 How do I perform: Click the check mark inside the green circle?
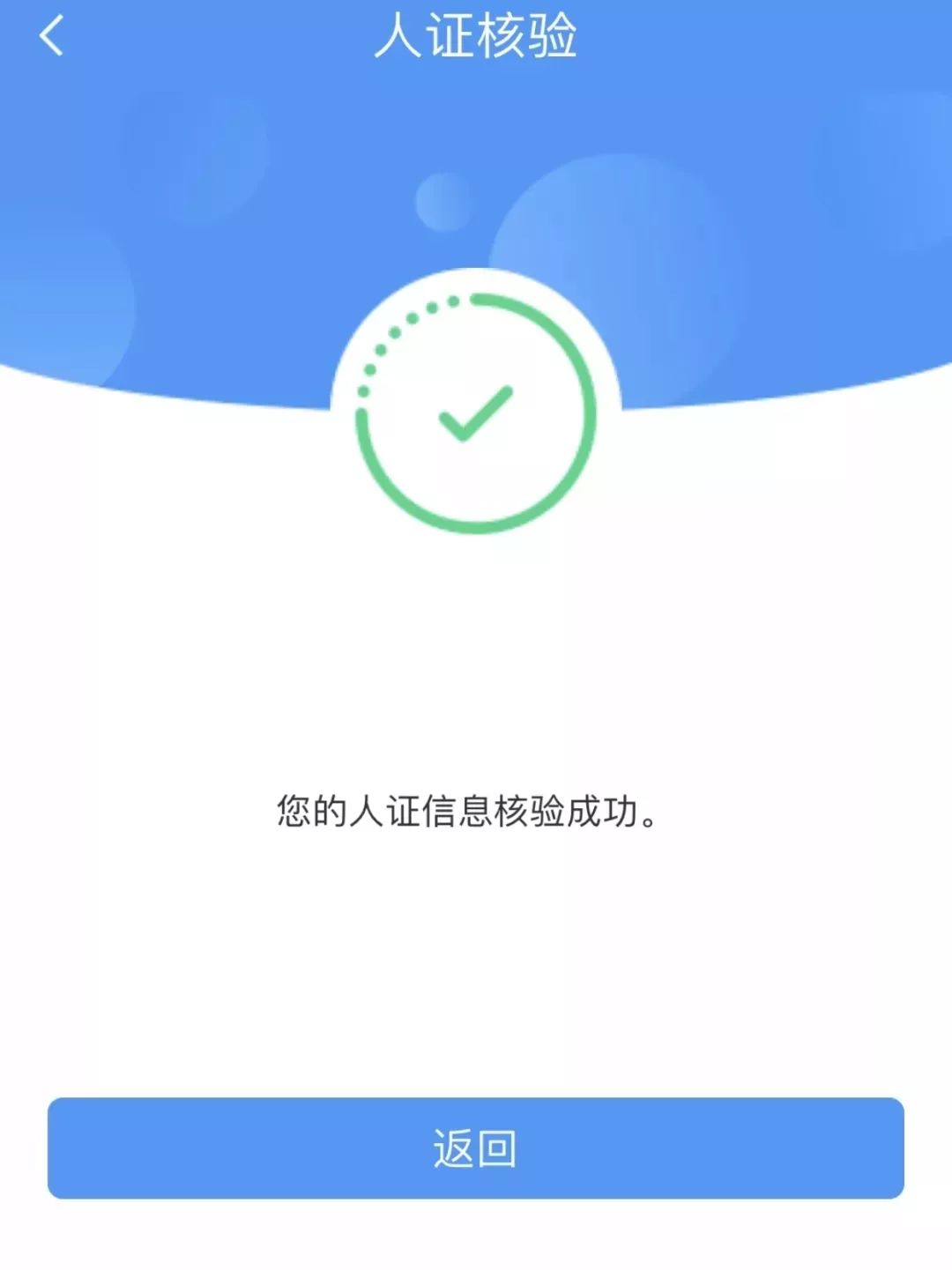pyautogui.click(x=476, y=414)
